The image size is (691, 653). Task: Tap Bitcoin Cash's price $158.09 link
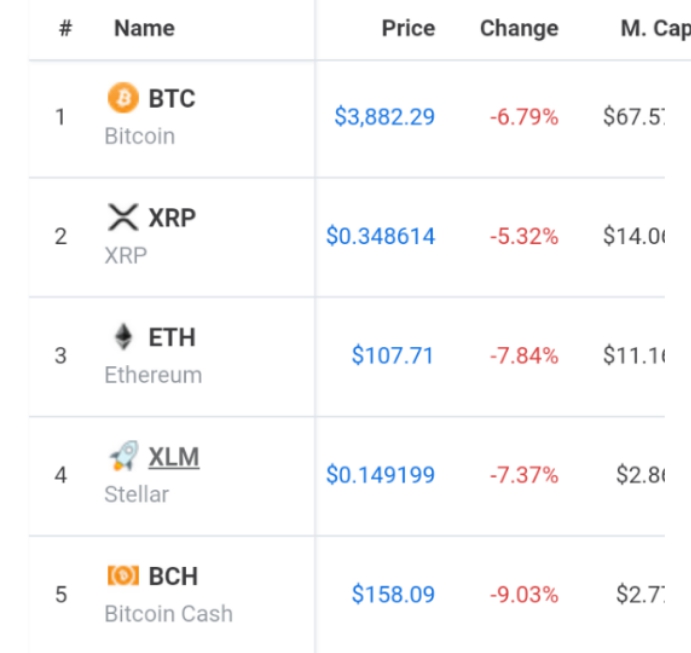[392, 595]
